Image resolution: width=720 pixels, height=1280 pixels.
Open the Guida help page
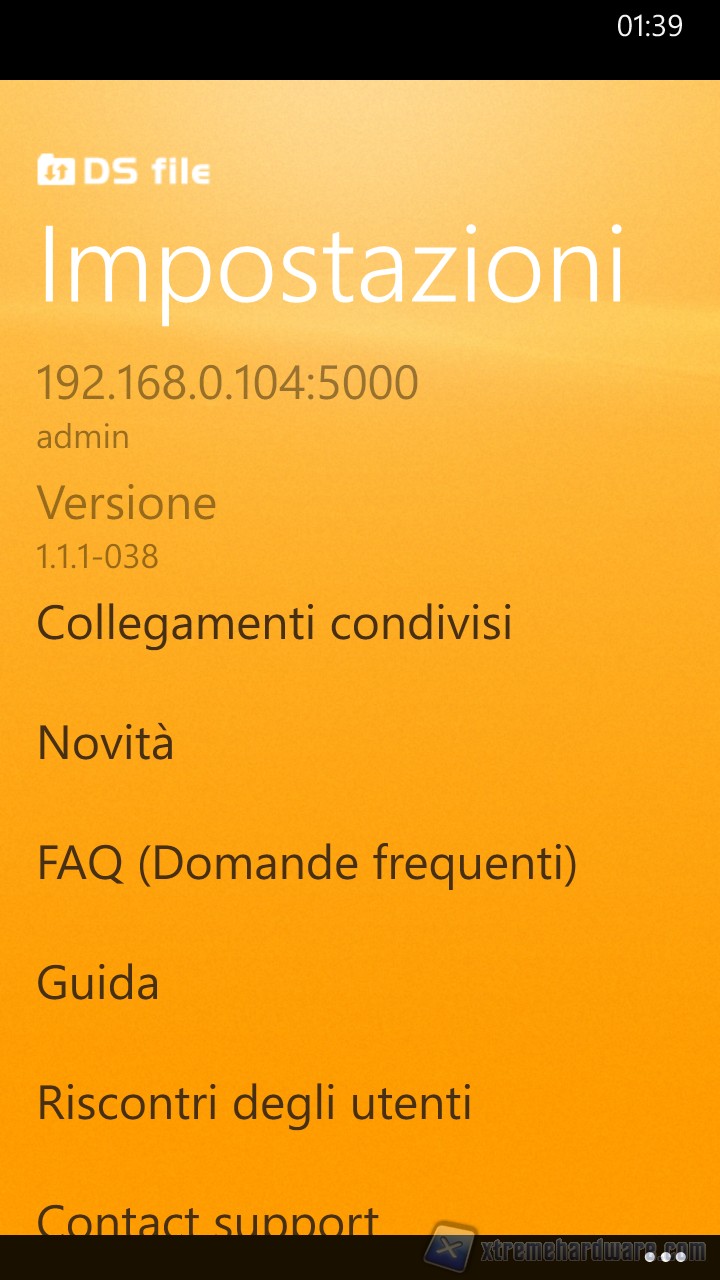click(98, 983)
